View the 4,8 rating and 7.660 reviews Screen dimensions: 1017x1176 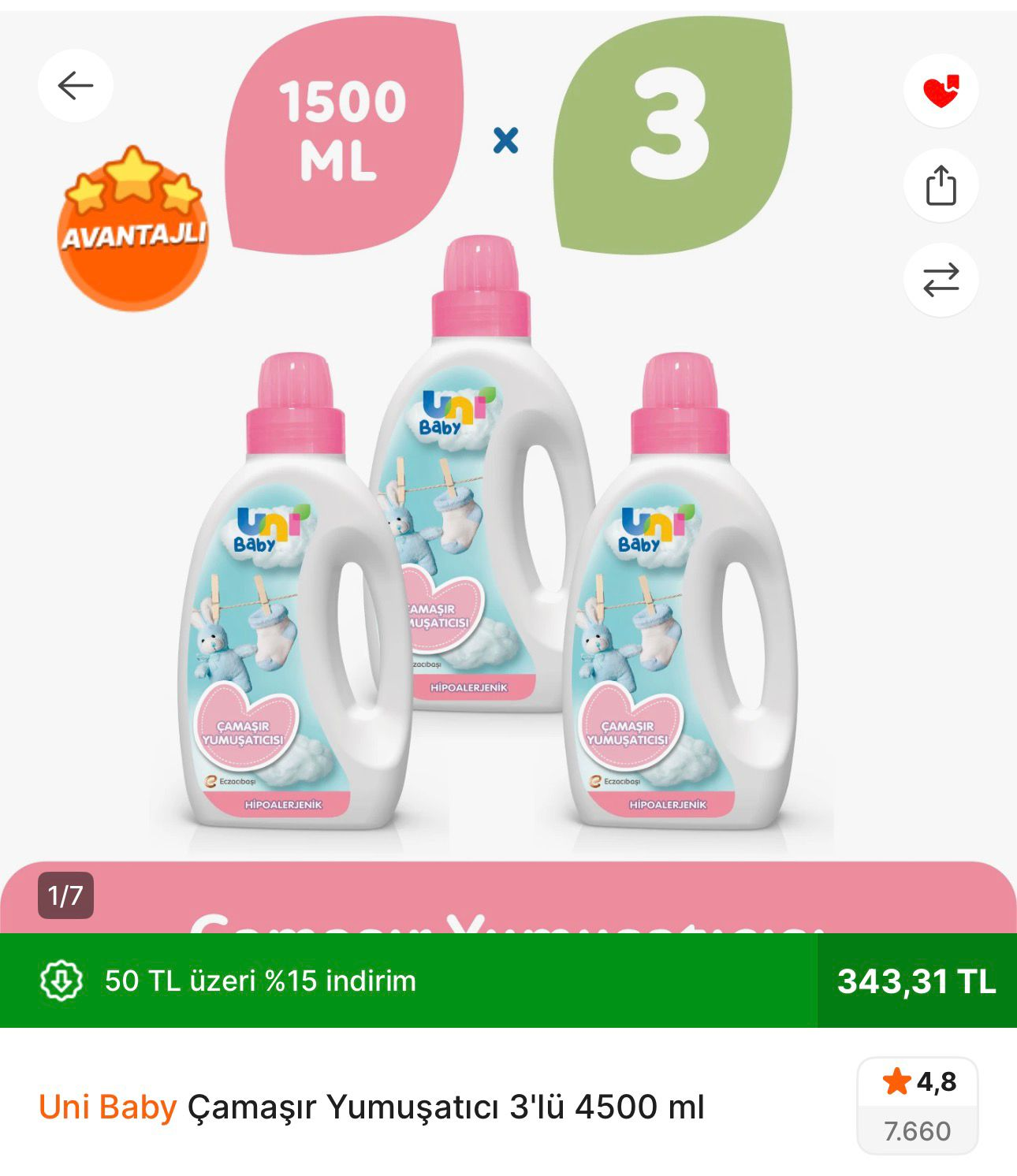(x=917, y=1105)
